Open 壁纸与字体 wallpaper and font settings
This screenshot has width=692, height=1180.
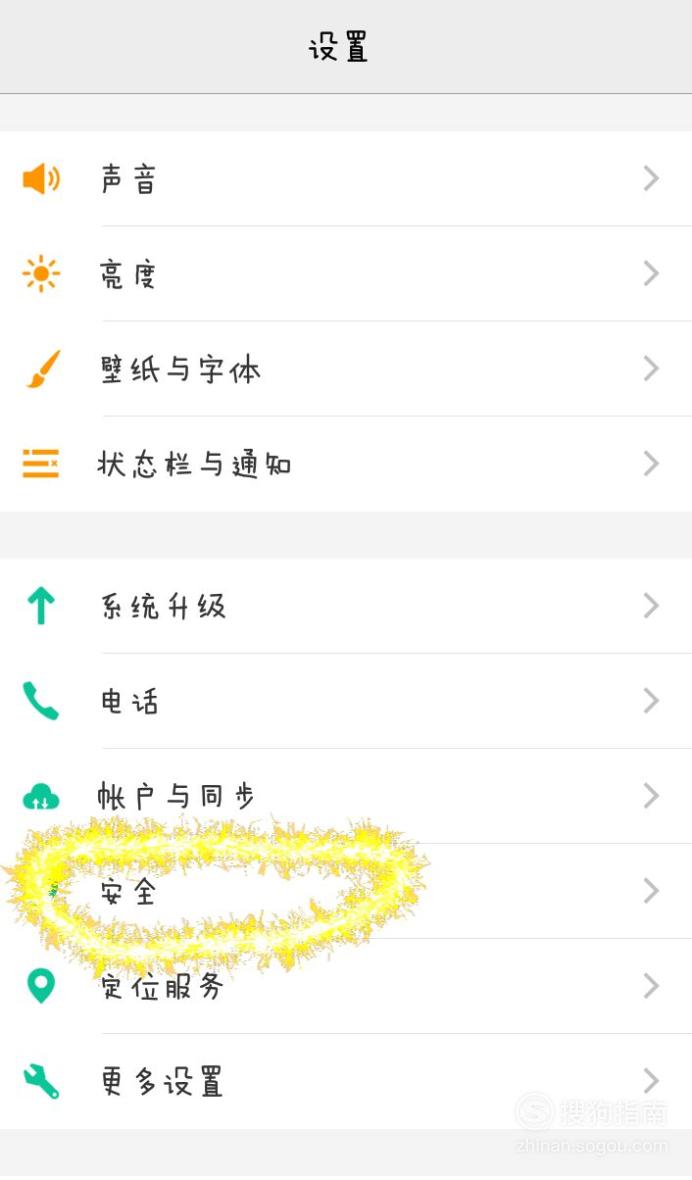[x=346, y=369]
